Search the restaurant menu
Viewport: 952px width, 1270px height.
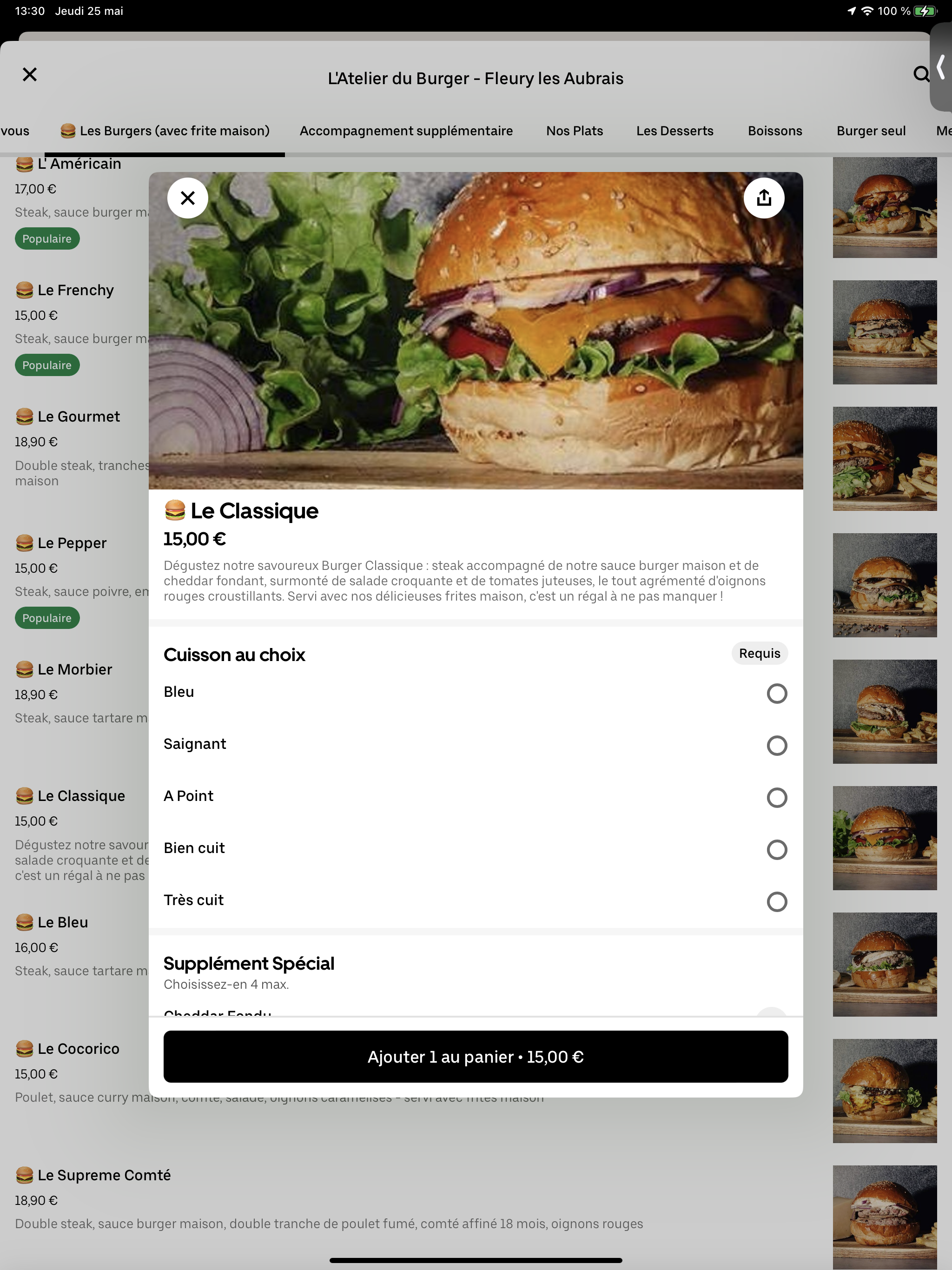click(920, 75)
